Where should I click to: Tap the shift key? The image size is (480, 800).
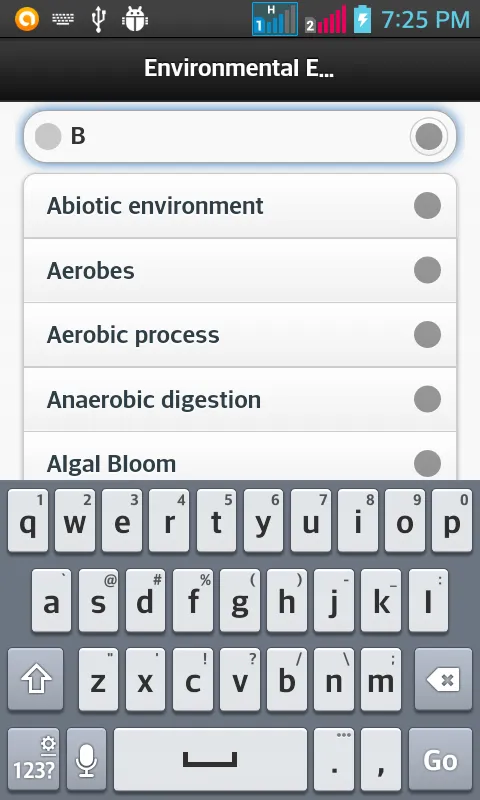(x=36, y=680)
